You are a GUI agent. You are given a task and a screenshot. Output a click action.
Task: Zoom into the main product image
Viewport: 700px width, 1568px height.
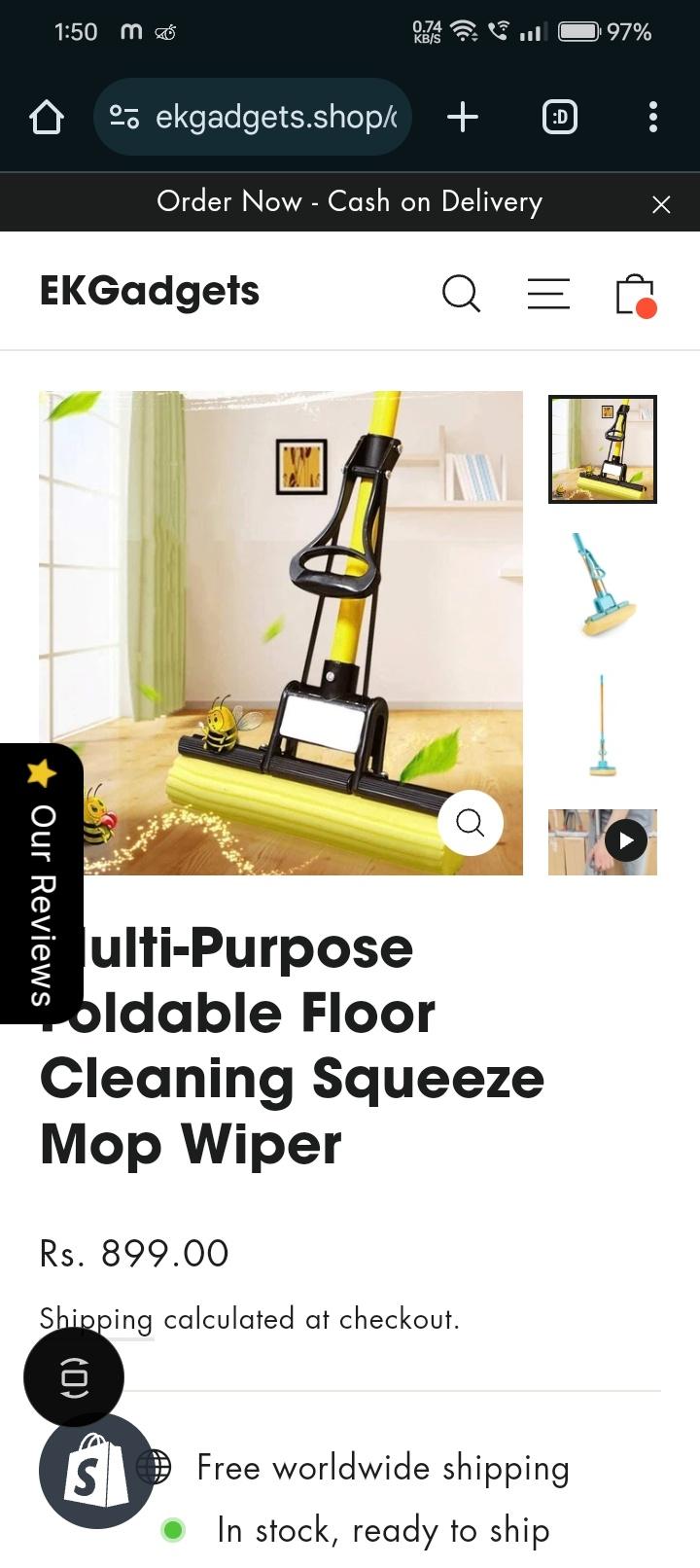coord(471,823)
